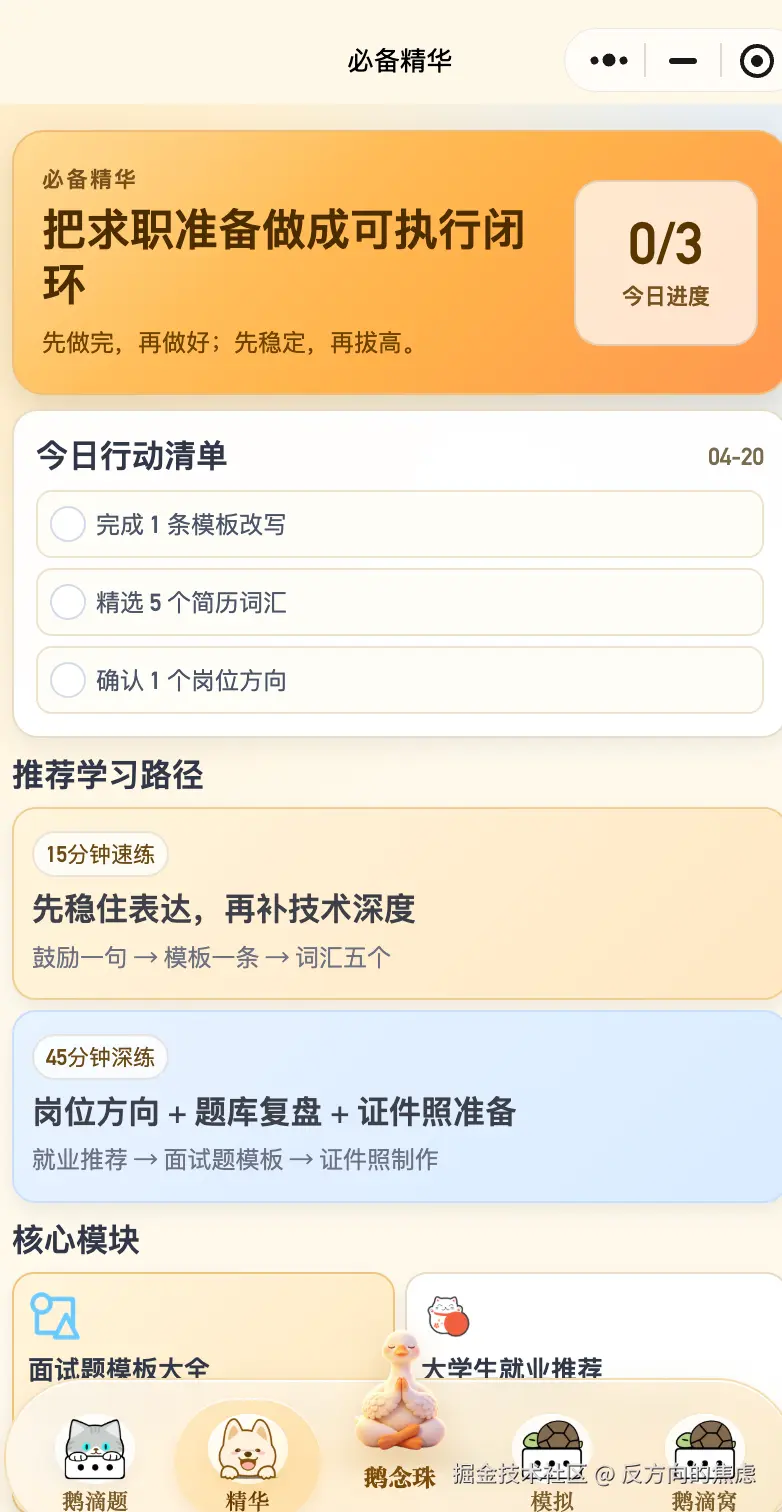Go to the 鹅念珠 tab

(x=399, y=1440)
